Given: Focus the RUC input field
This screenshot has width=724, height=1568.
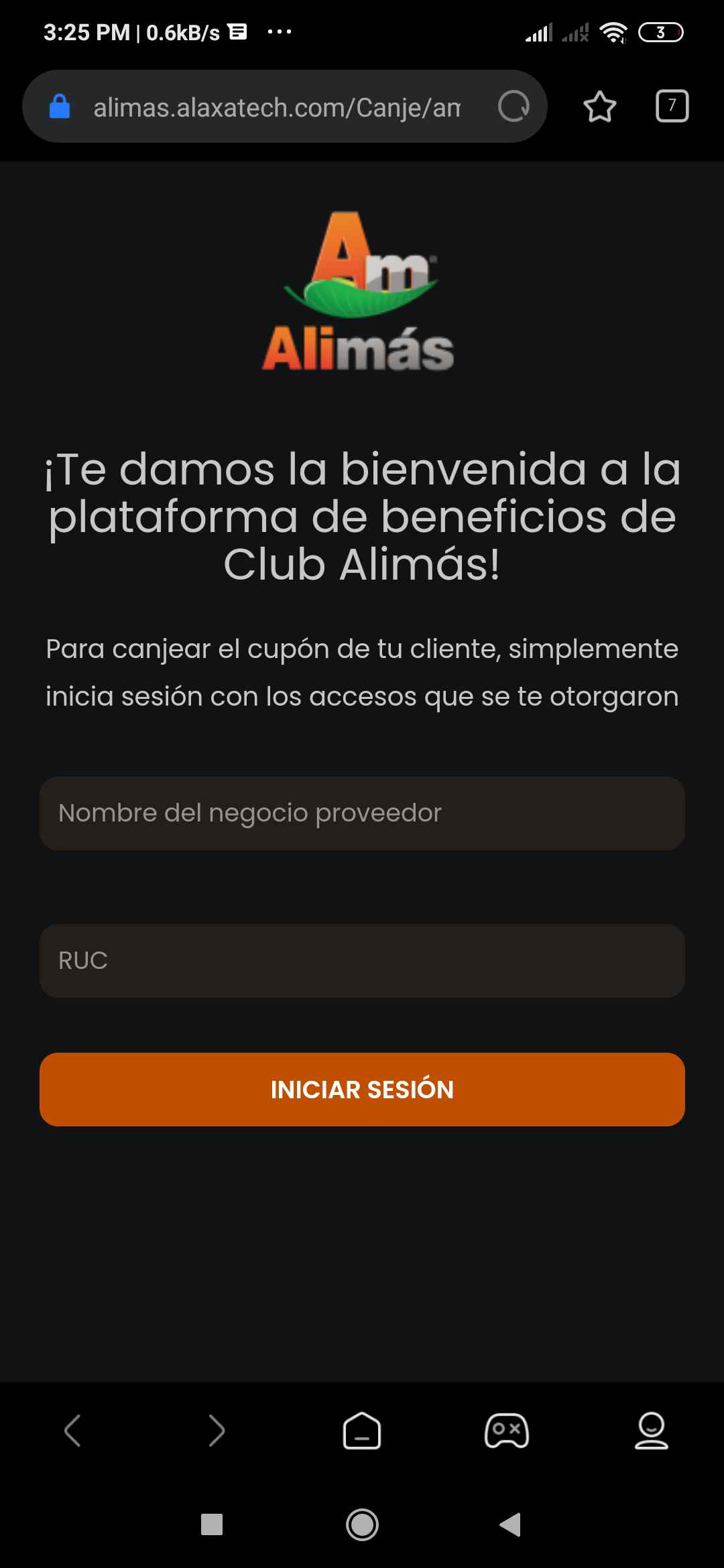Looking at the screenshot, I should point(362,961).
